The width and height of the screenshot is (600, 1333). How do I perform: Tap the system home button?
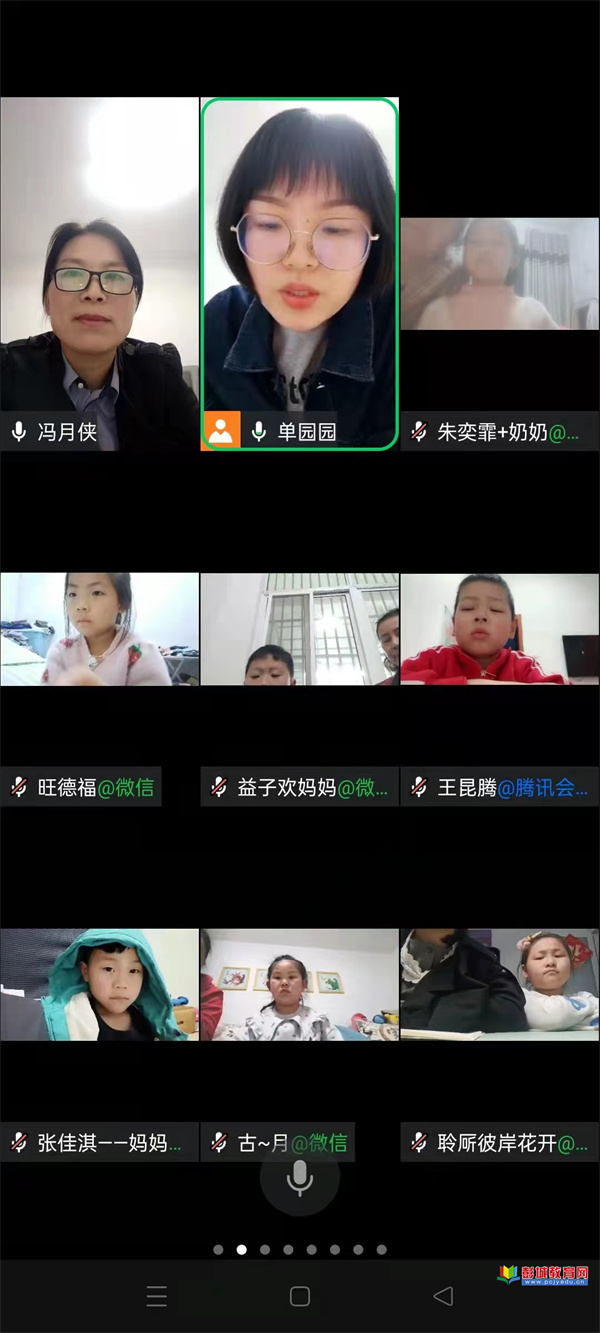(300, 1297)
